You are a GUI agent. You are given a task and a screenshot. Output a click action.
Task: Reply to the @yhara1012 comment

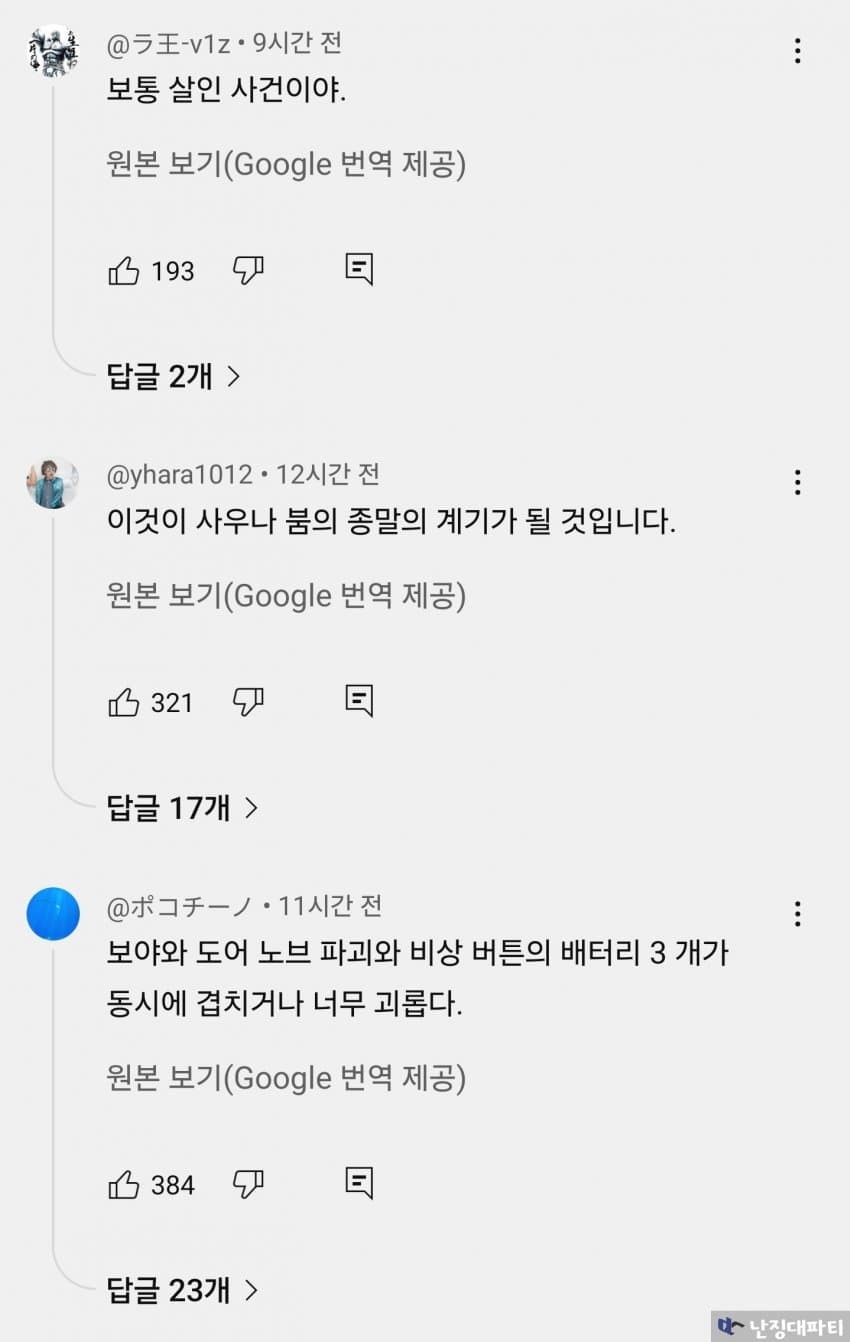(x=359, y=701)
